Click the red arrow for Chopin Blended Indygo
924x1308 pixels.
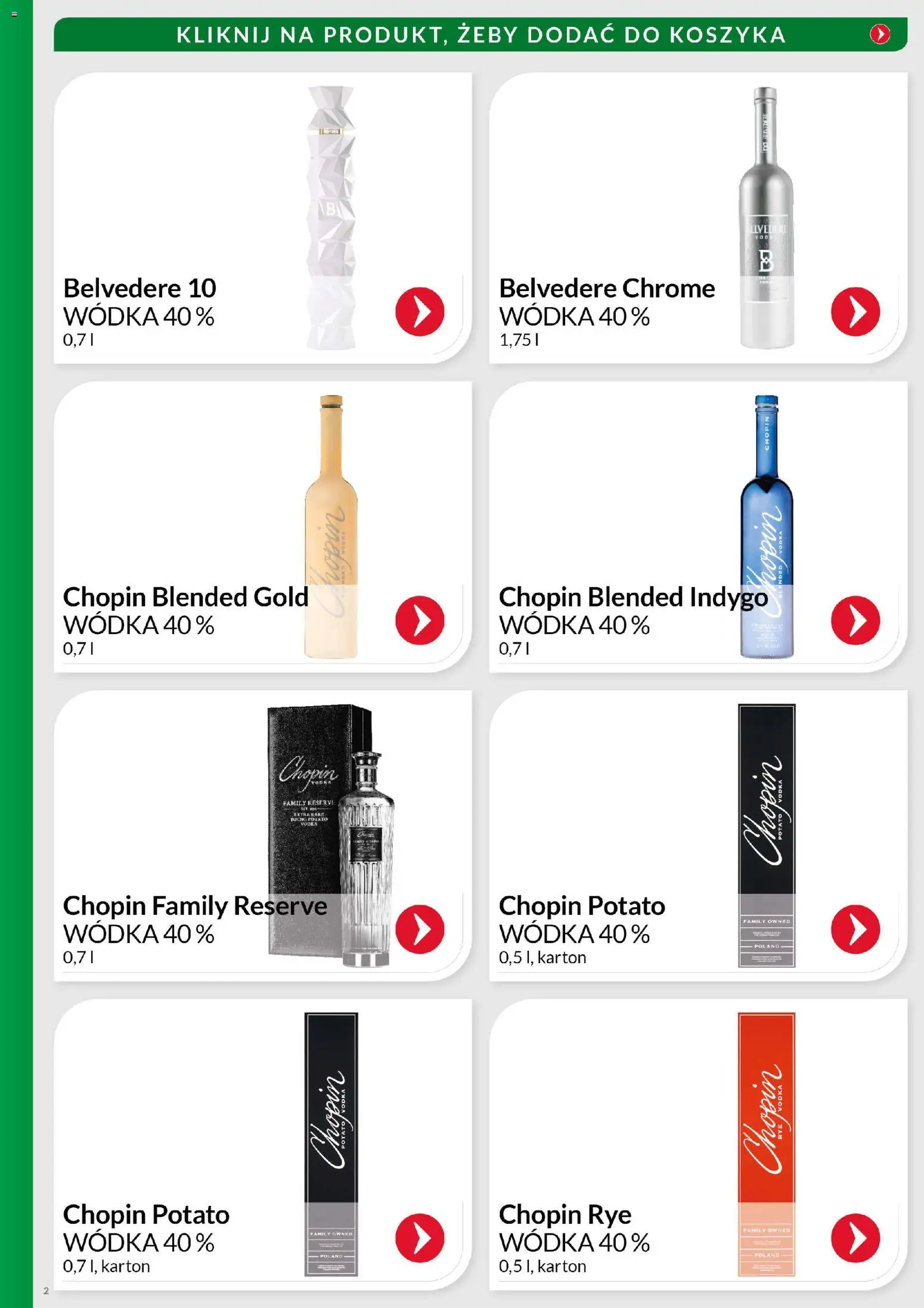[x=857, y=621]
